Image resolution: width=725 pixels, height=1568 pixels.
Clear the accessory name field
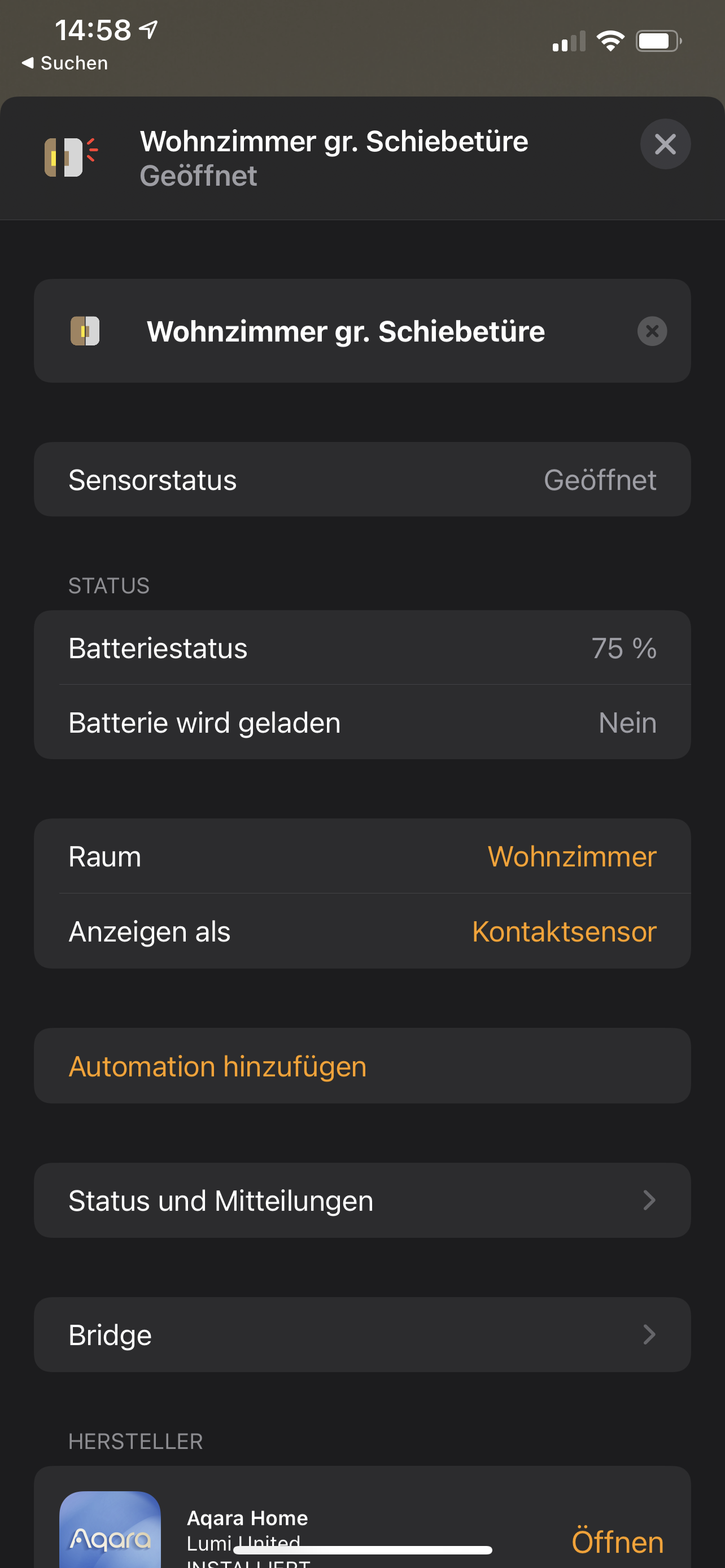(652, 331)
